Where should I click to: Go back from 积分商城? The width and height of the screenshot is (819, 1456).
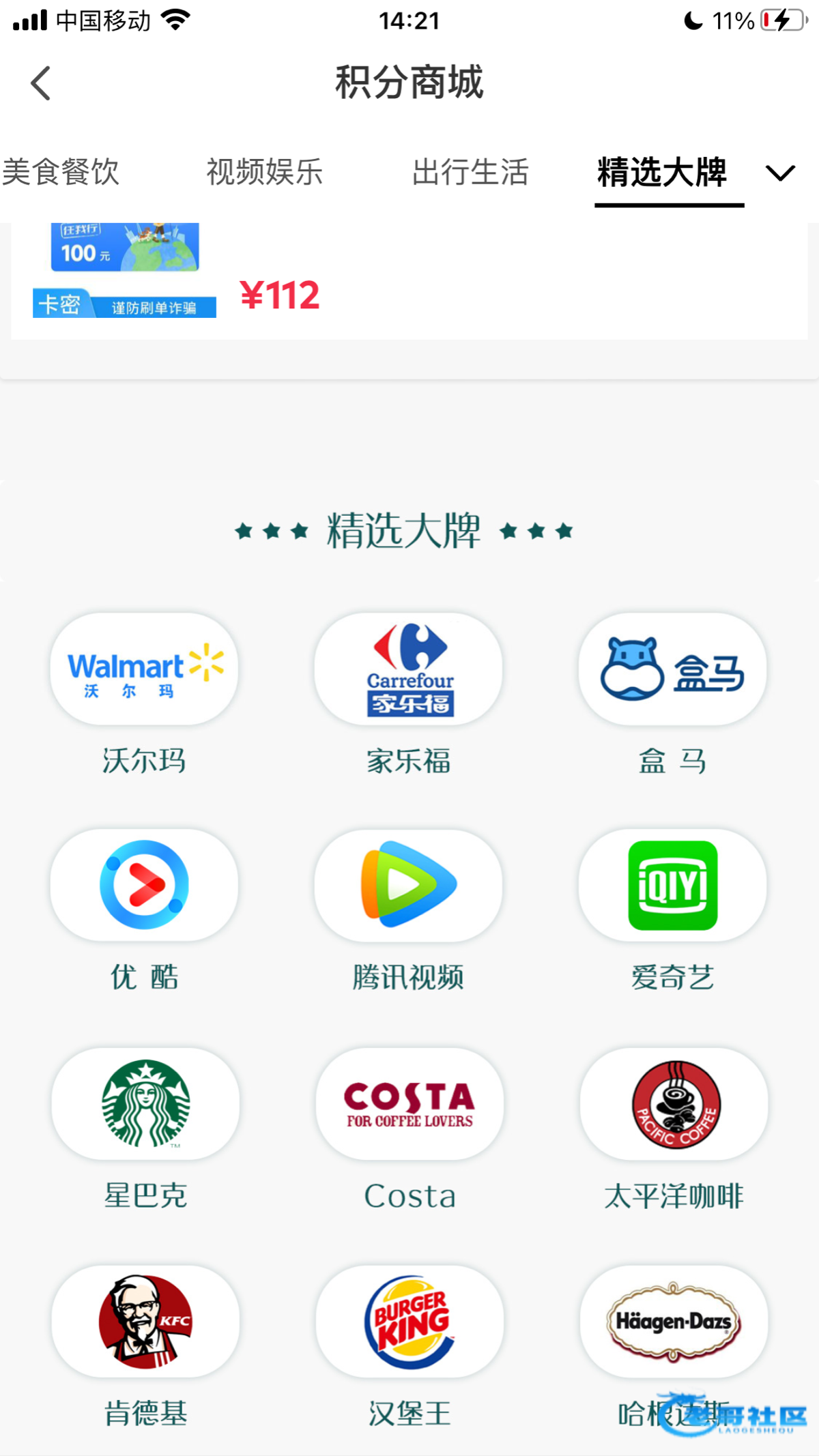[41, 83]
